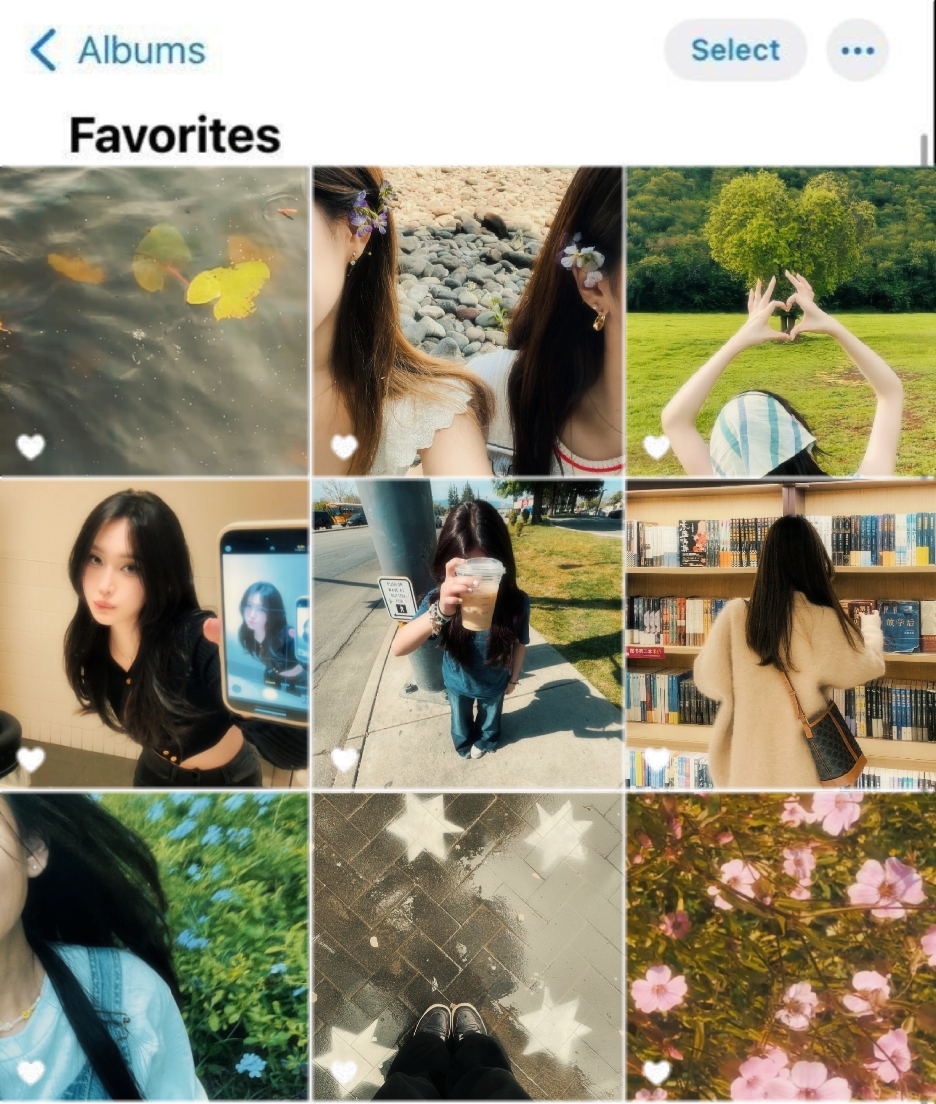Open the photo with flower hair clips
Viewport: 936px width, 1104px height.
pyautogui.click(x=468, y=321)
